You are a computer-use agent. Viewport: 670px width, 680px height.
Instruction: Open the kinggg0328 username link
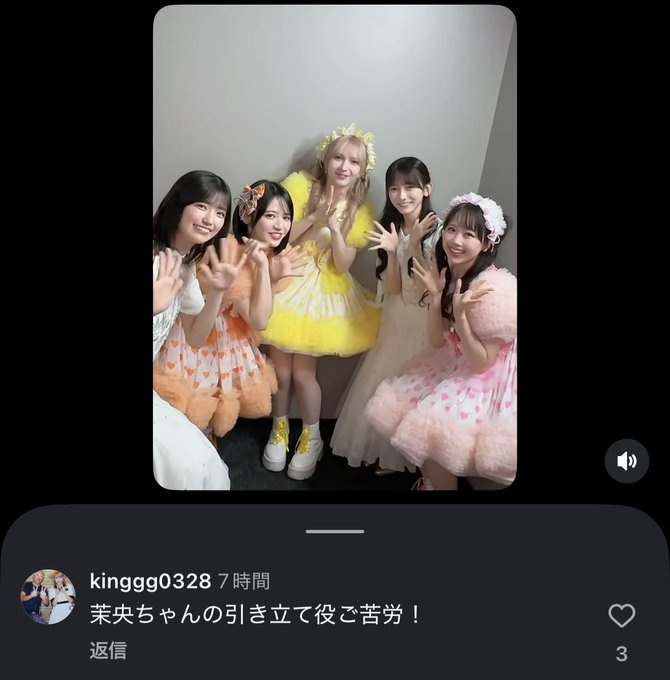(x=150, y=581)
